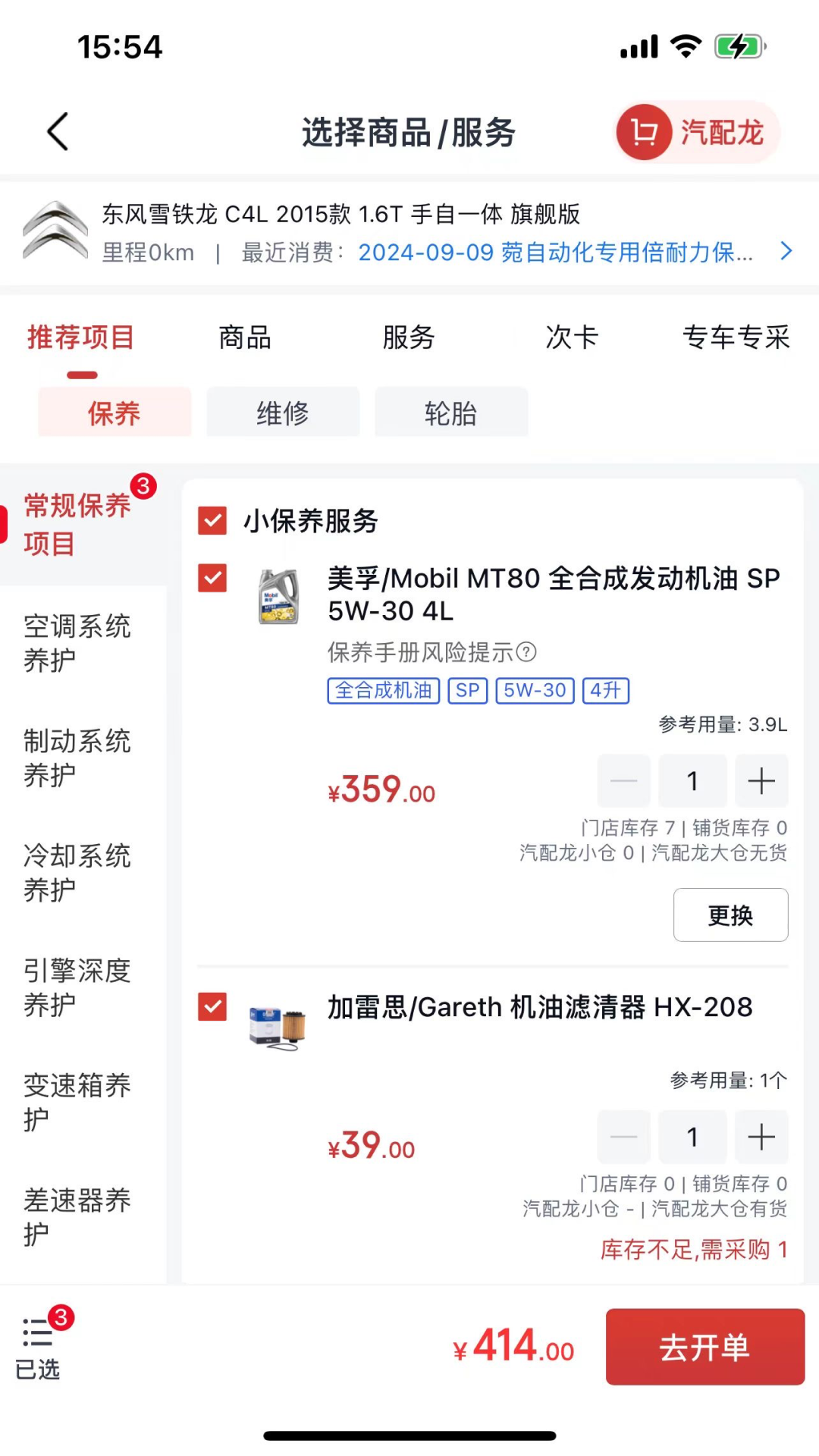Switch to the 次卡 tab
The image size is (819, 1456).
[x=572, y=337]
